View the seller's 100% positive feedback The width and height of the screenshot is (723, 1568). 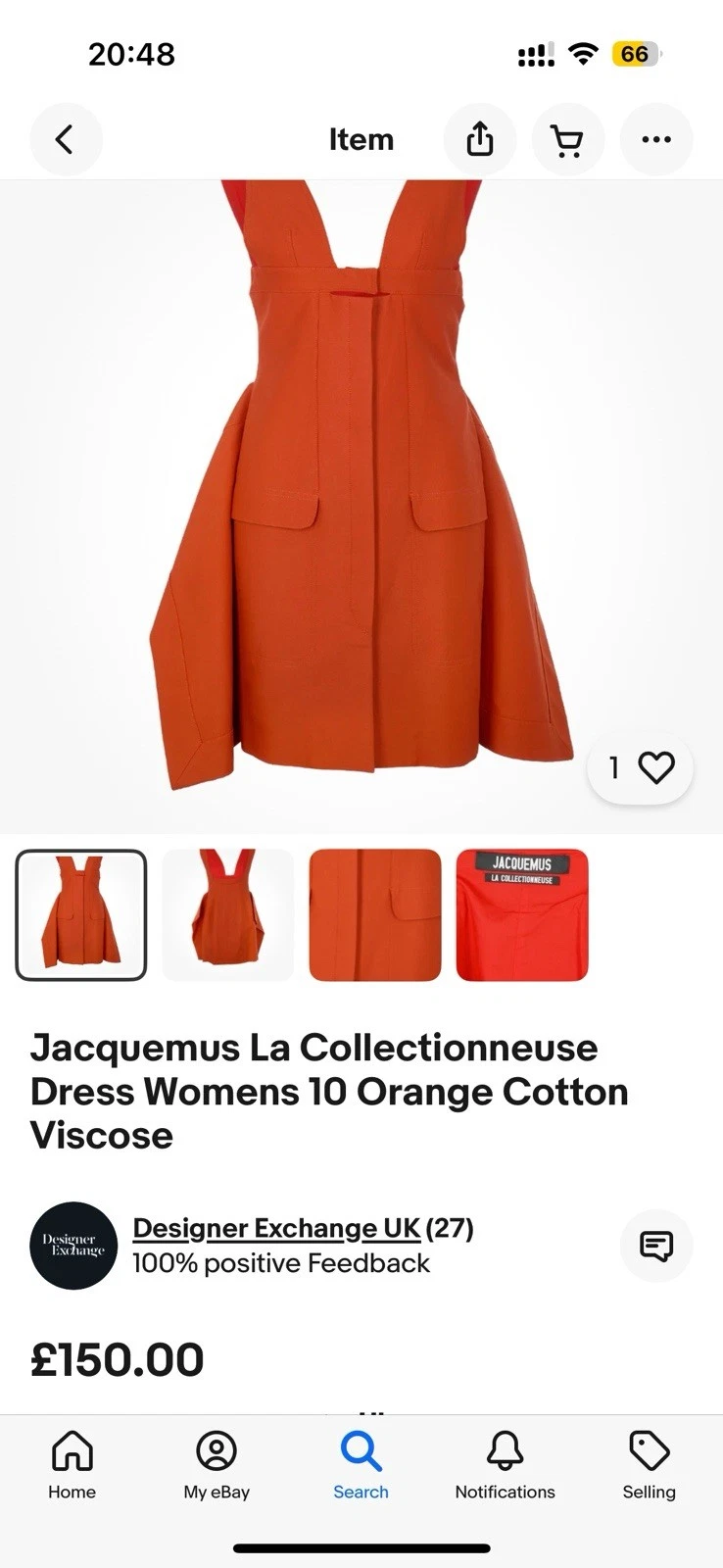point(280,1263)
